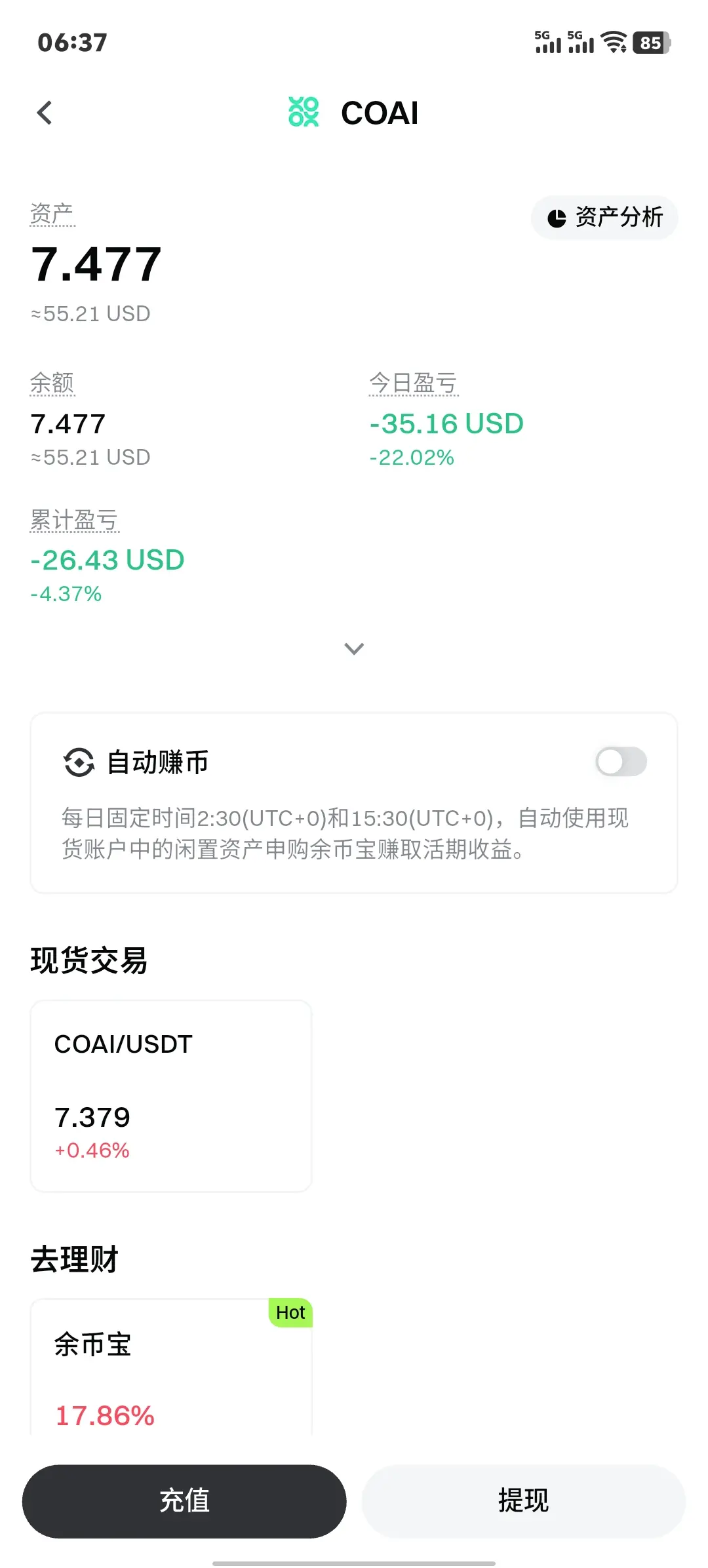Open 资产分析 asset analysis

[x=604, y=218]
